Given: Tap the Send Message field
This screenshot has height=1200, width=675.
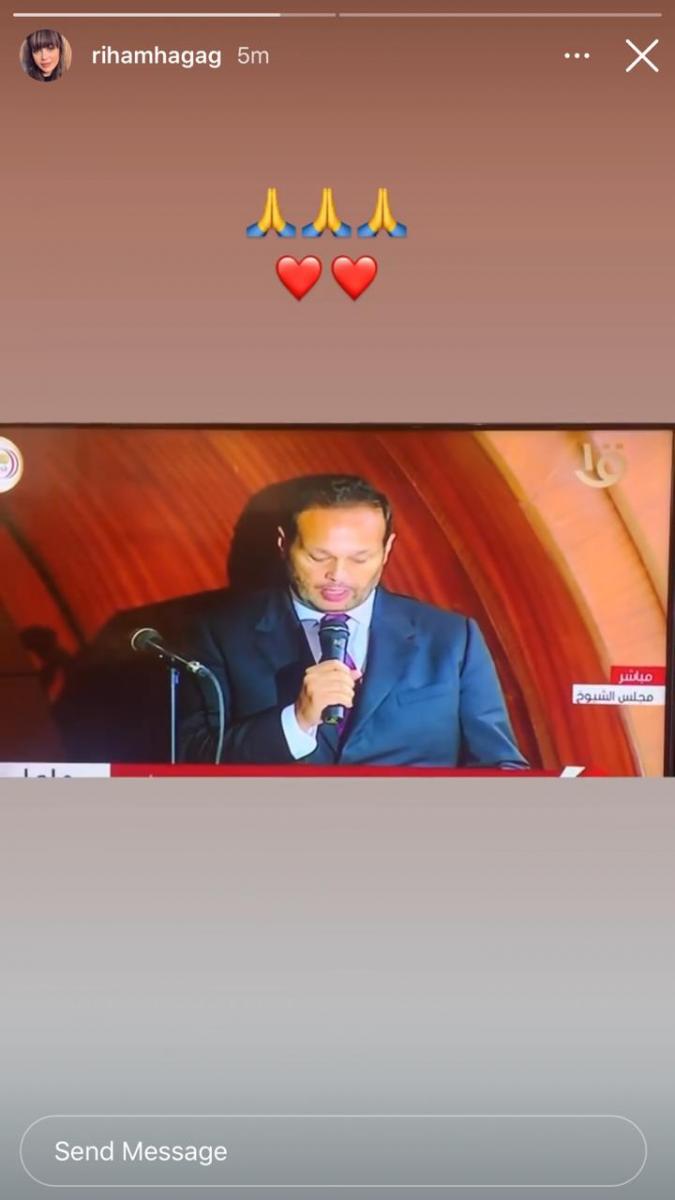Looking at the screenshot, I should pyautogui.click(x=333, y=1151).
